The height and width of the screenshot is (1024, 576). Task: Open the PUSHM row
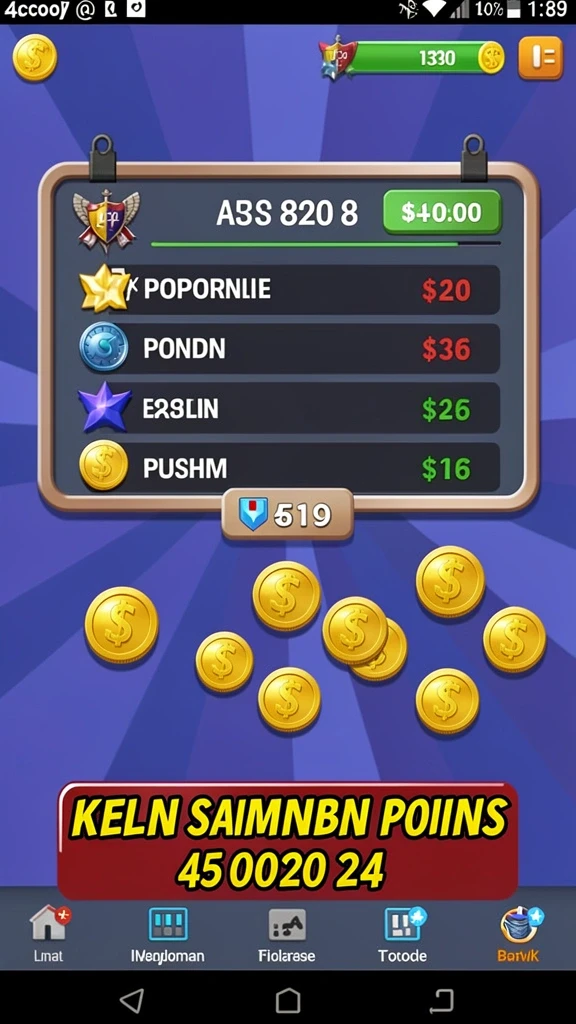click(290, 468)
